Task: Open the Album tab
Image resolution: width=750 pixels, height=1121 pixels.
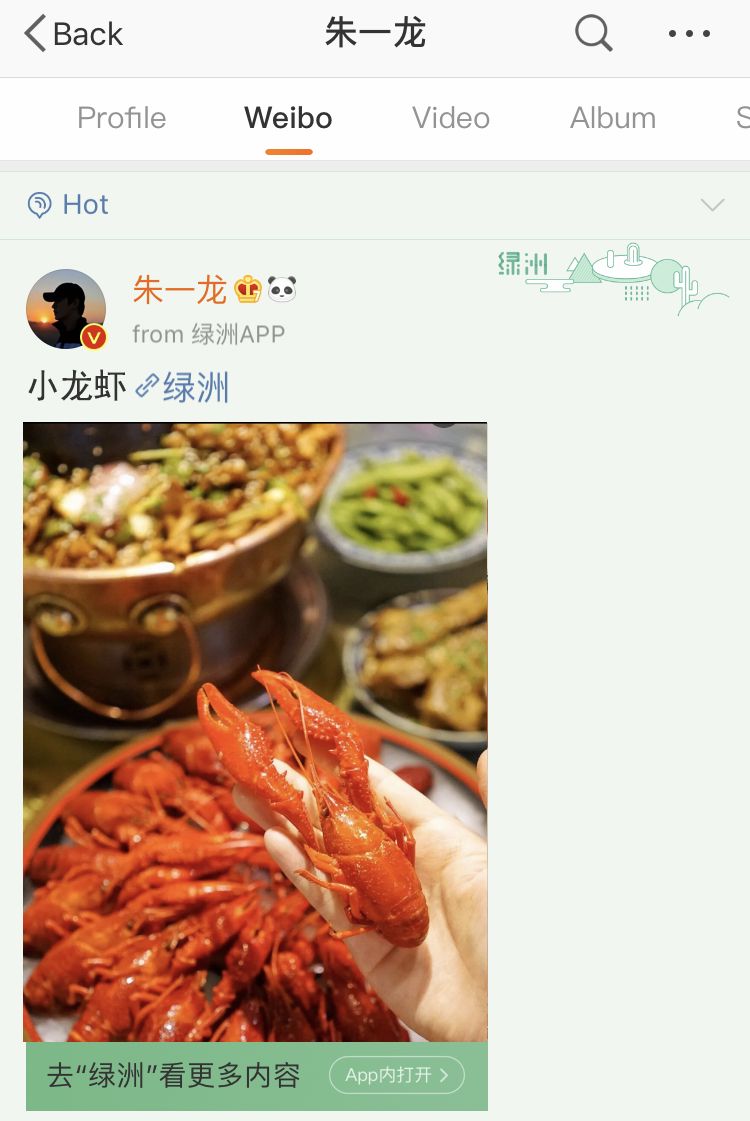Action: [x=613, y=118]
